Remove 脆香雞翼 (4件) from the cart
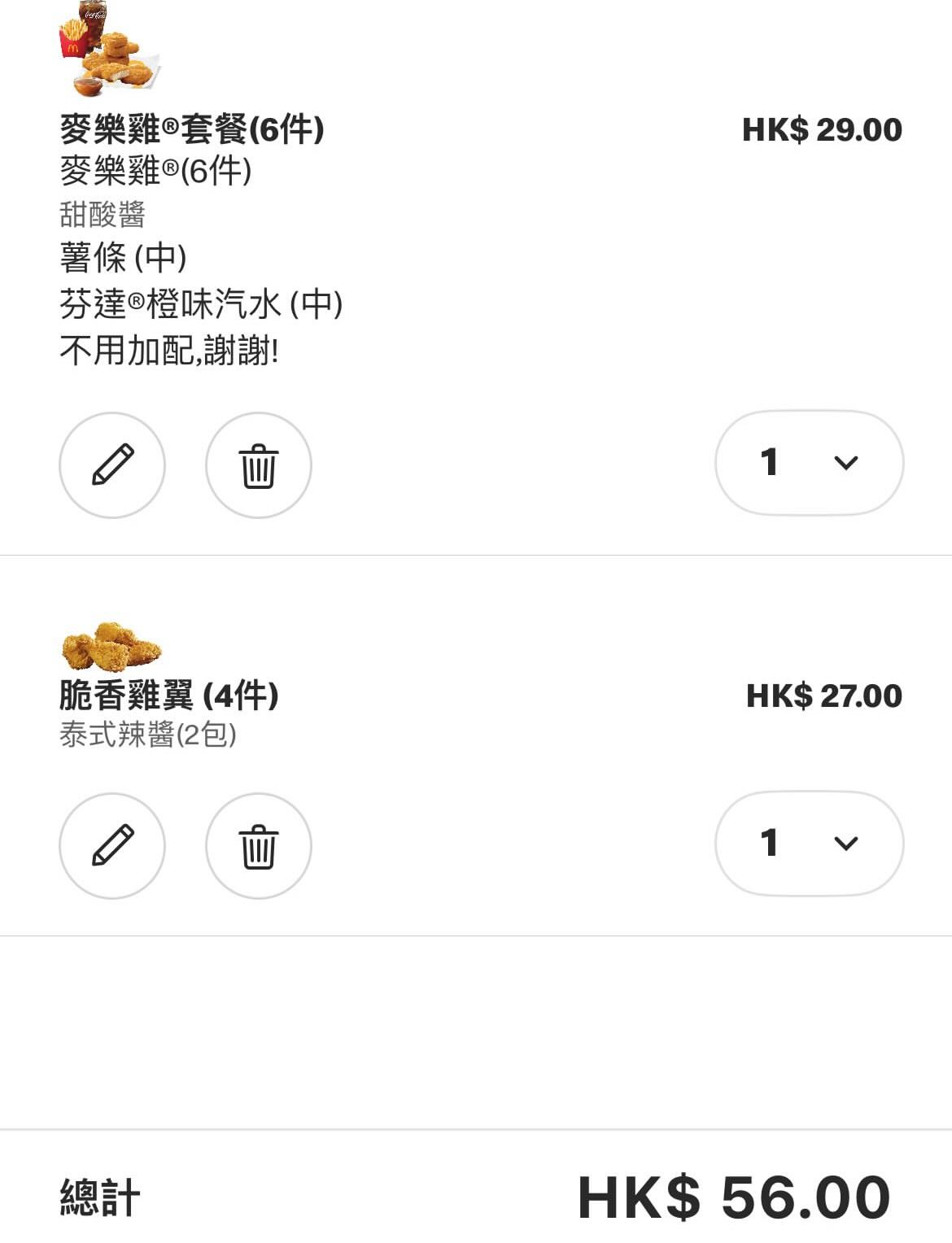This screenshot has width=952, height=1243. click(259, 845)
